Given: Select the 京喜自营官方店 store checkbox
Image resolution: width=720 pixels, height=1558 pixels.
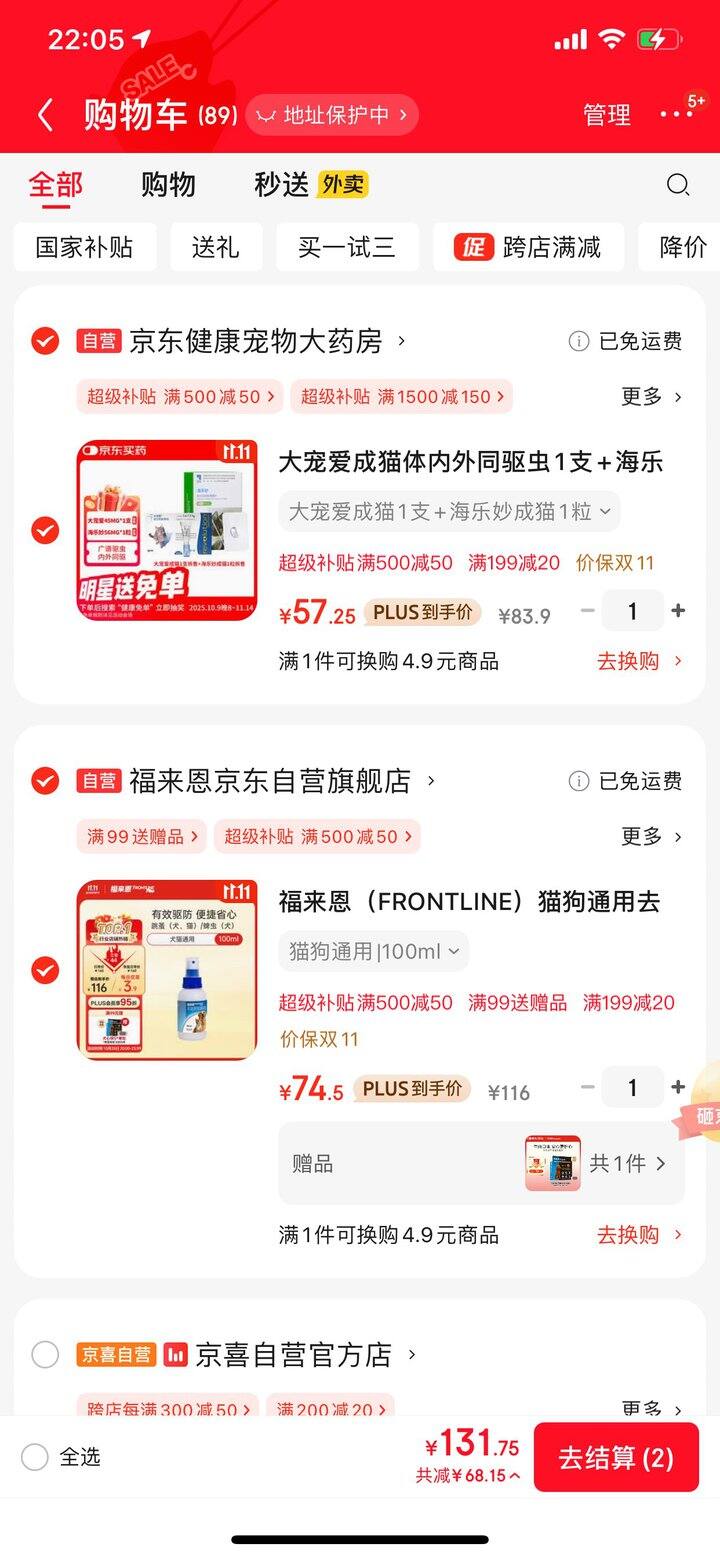Looking at the screenshot, I should pos(44,1354).
